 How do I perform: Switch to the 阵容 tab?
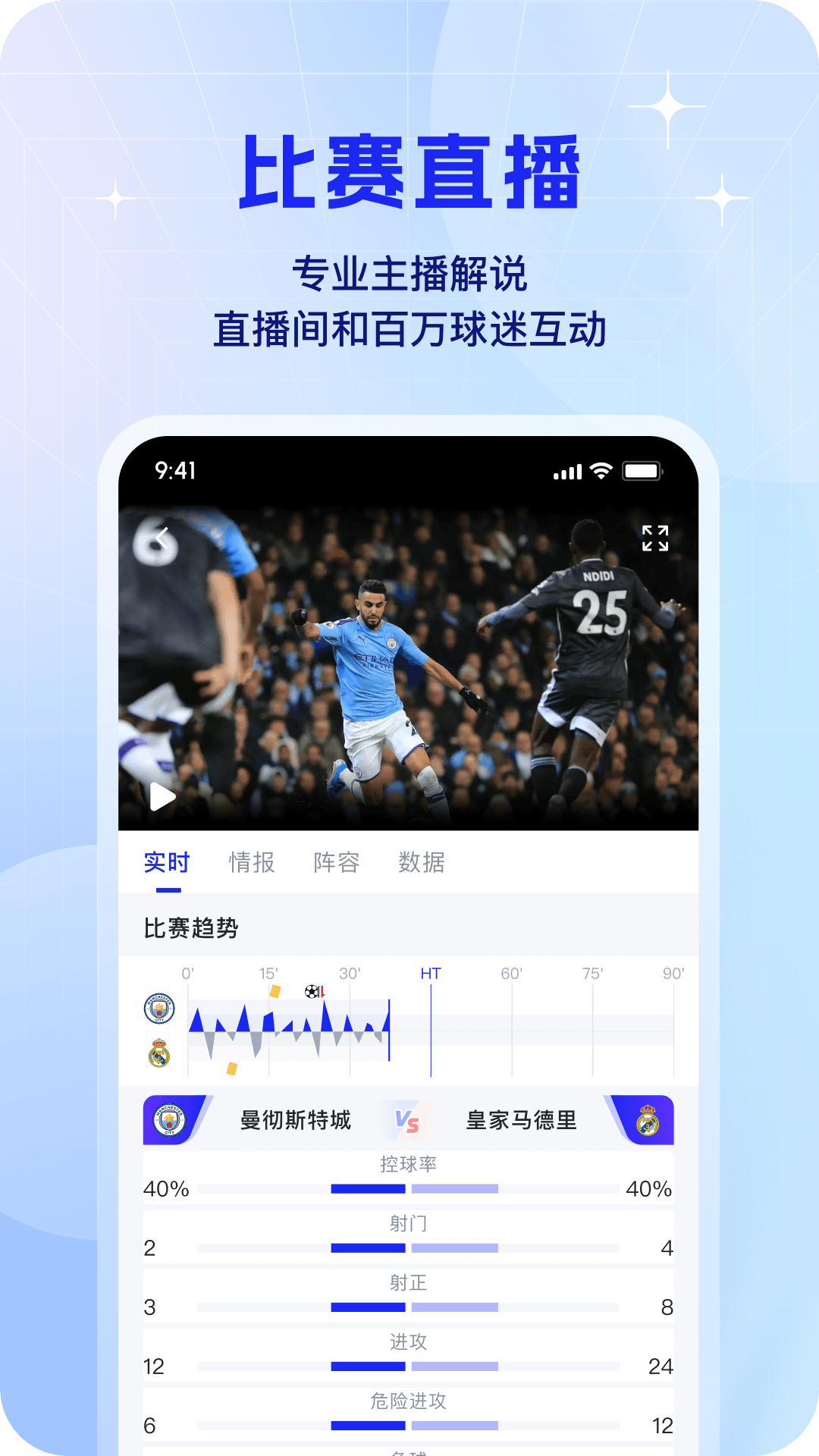(x=336, y=862)
